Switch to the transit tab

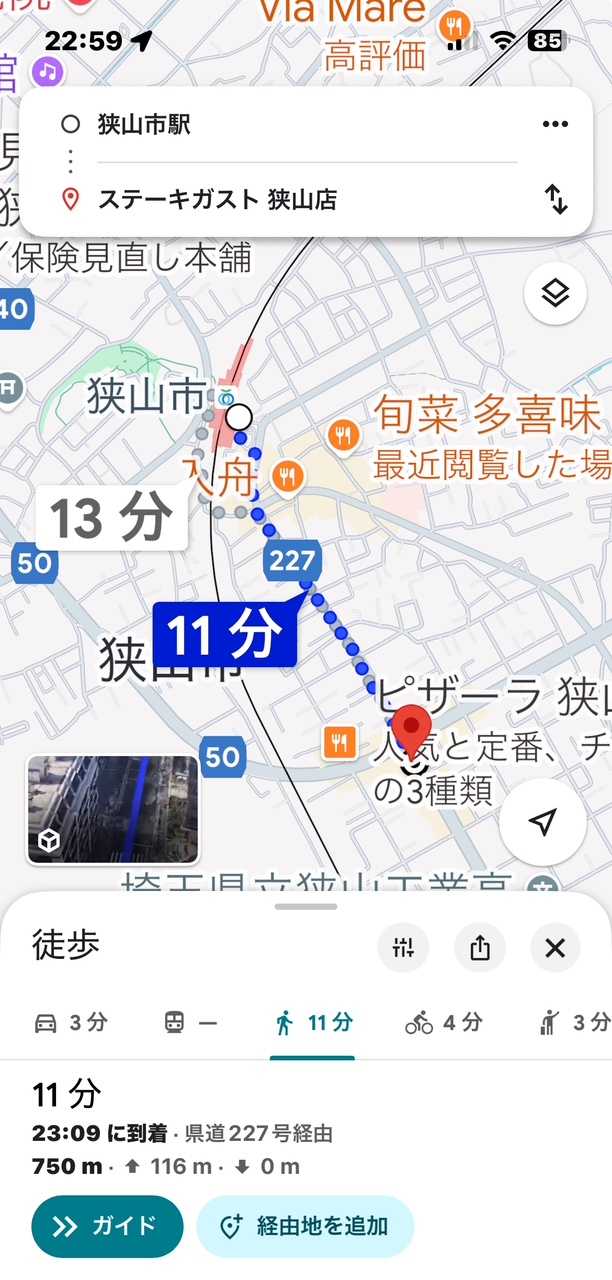tap(189, 1022)
